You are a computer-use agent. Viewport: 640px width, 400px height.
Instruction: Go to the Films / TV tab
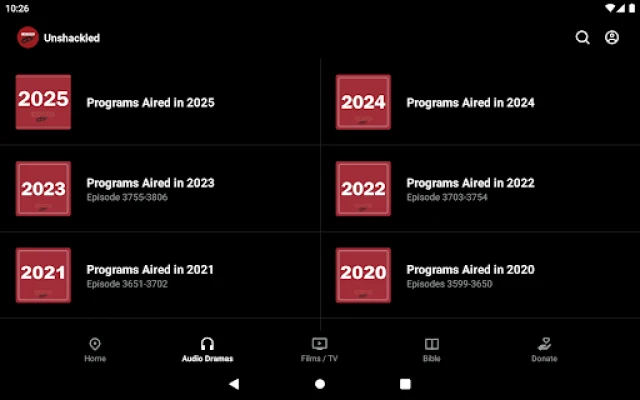coord(320,349)
